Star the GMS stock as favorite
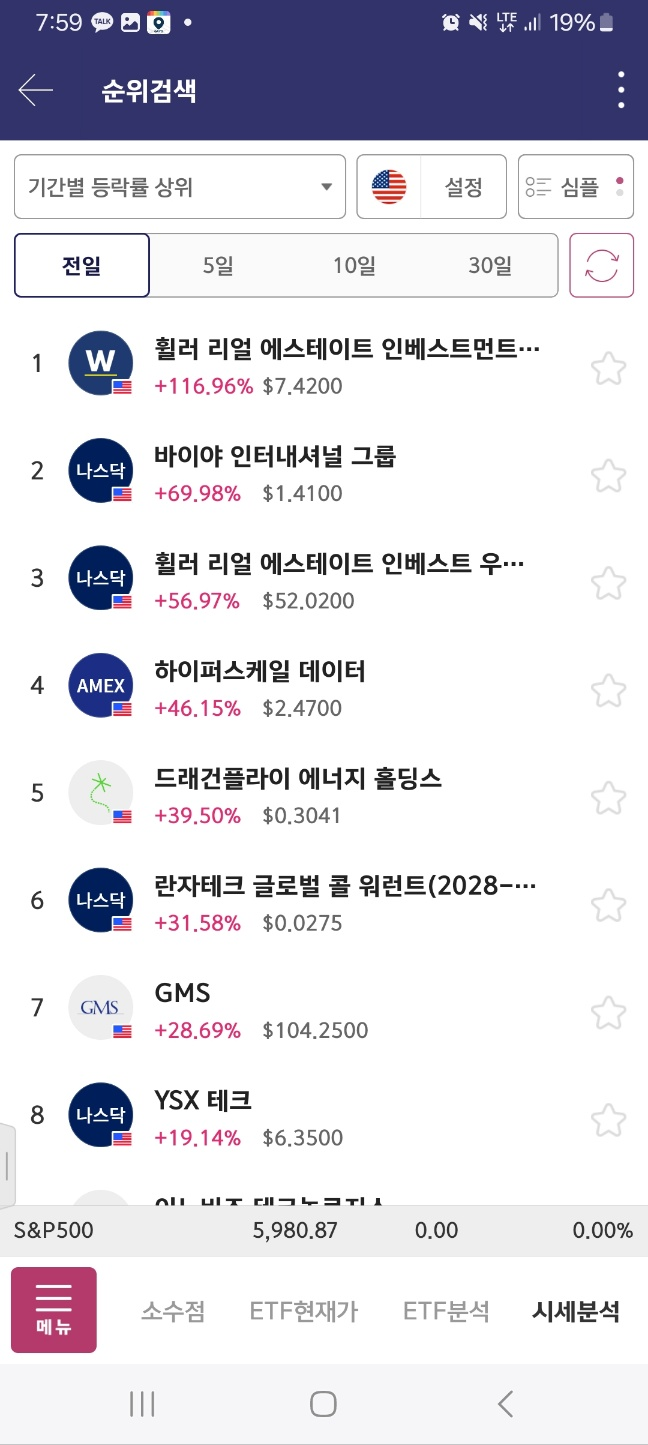Image resolution: width=648 pixels, height=1445 pixels. coord(608,1013)
